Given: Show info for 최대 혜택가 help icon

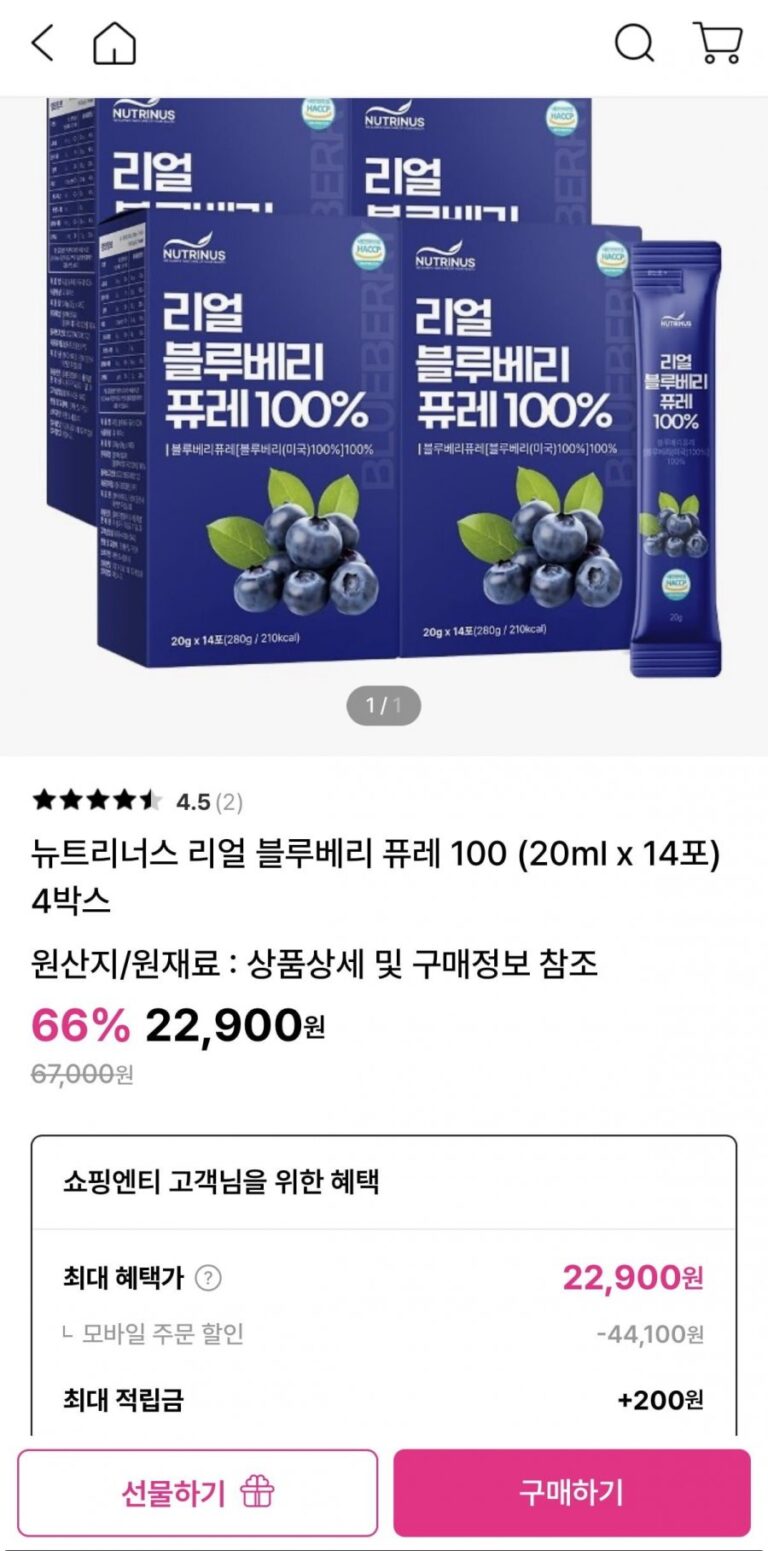Looking at the screenshot, I should coord(208,1278).
